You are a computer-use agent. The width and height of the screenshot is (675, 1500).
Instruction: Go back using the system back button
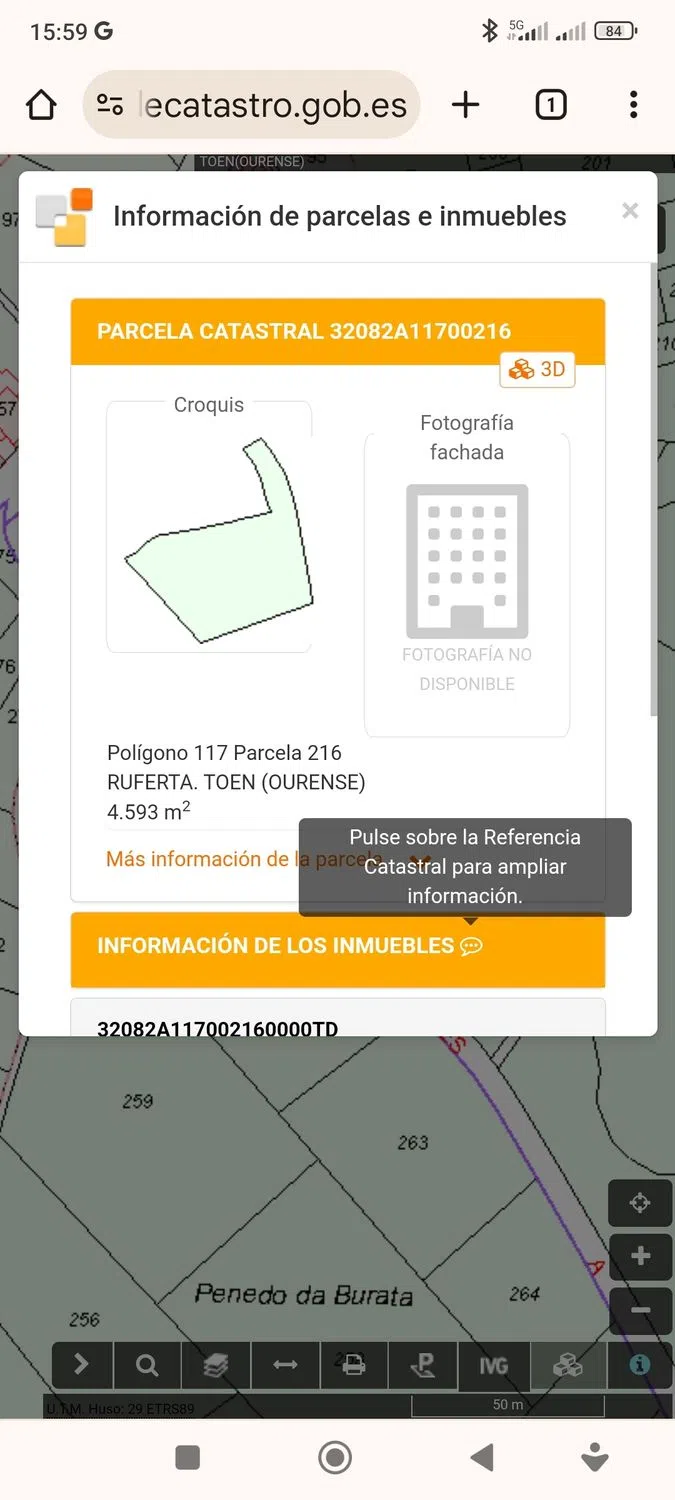(x=483, y=1458)
